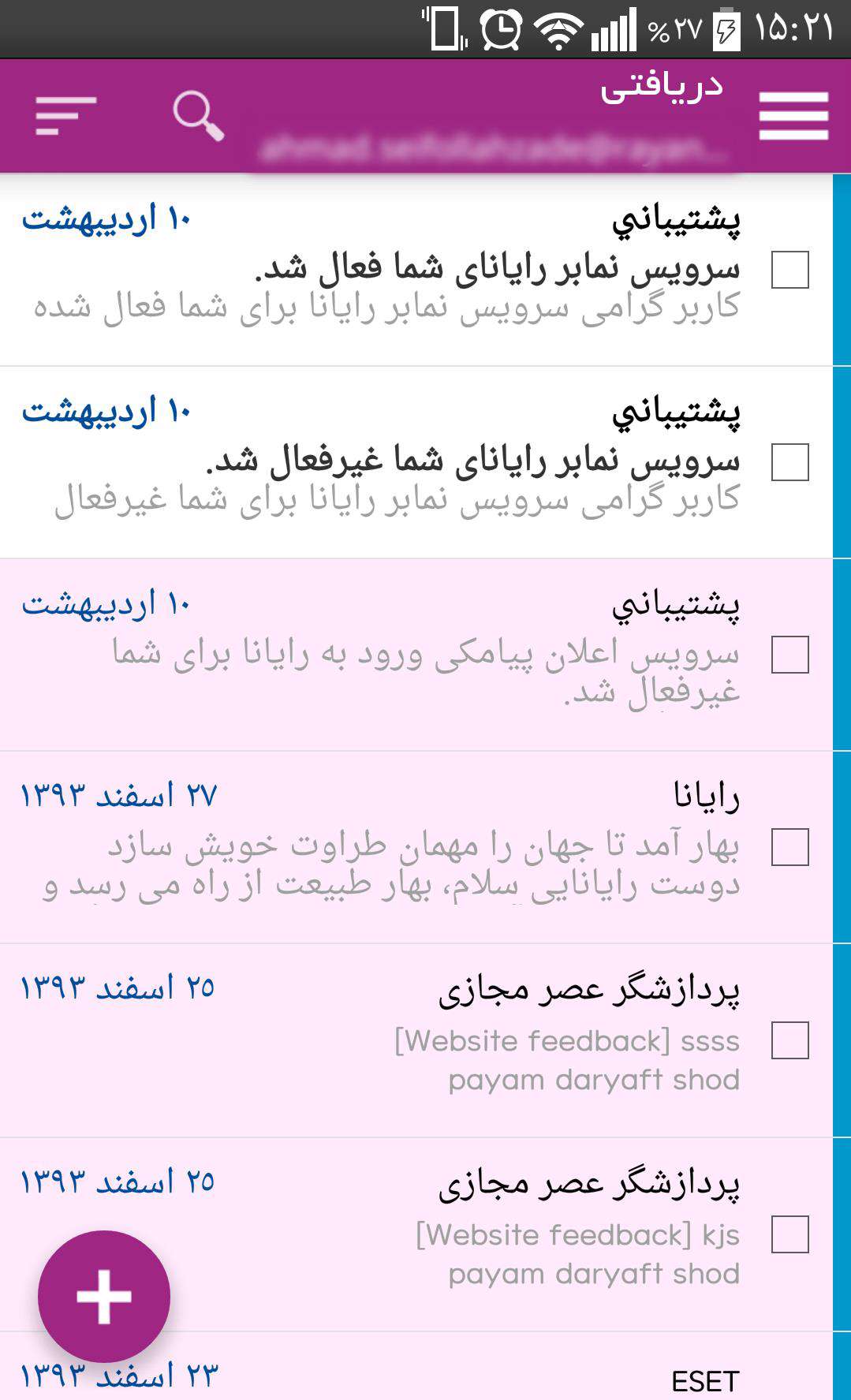
Task: Mark the Website feedback ssss checkbox
Action: pos(789,1040)
